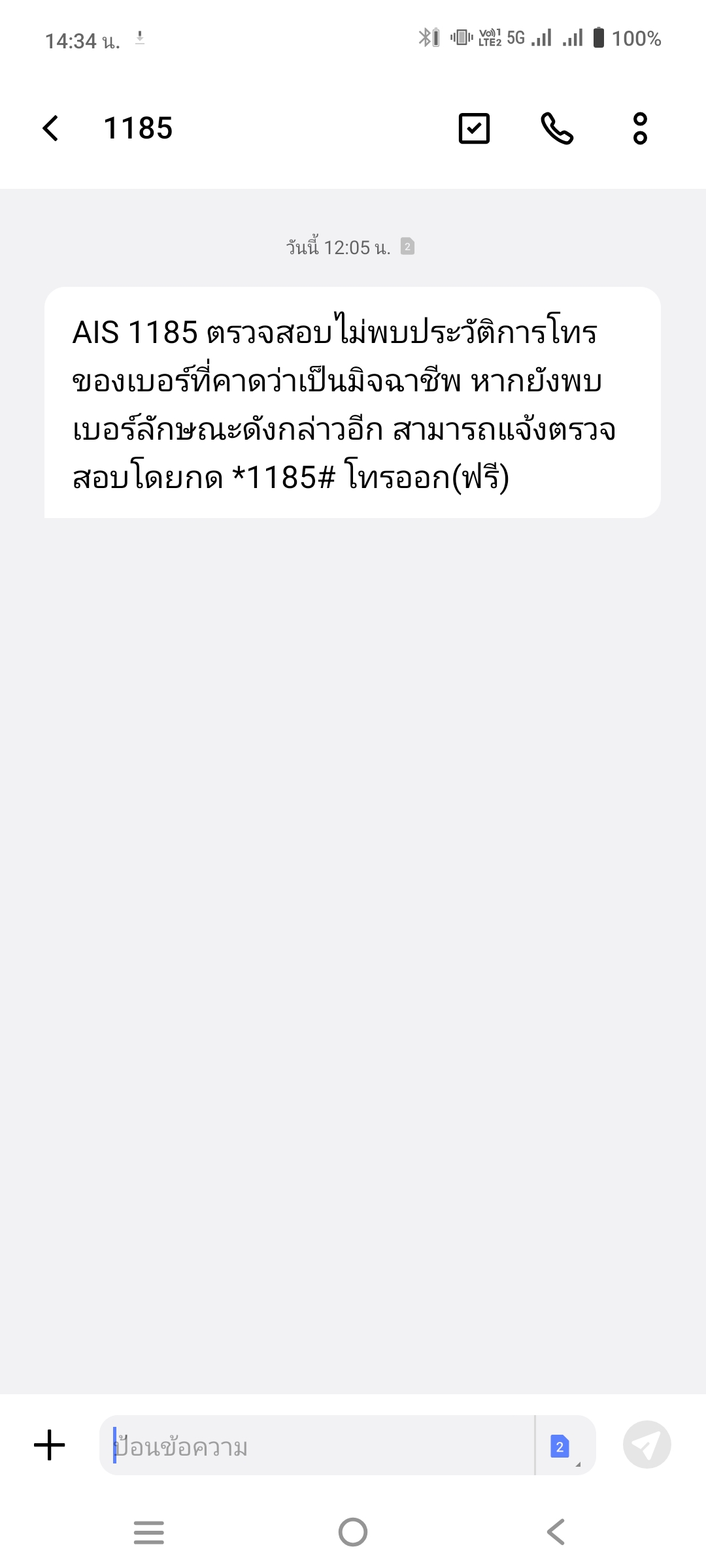Open recent apps from the navigation bar
Viewport: 706px width, 1568px height.
coord(149,1532)
